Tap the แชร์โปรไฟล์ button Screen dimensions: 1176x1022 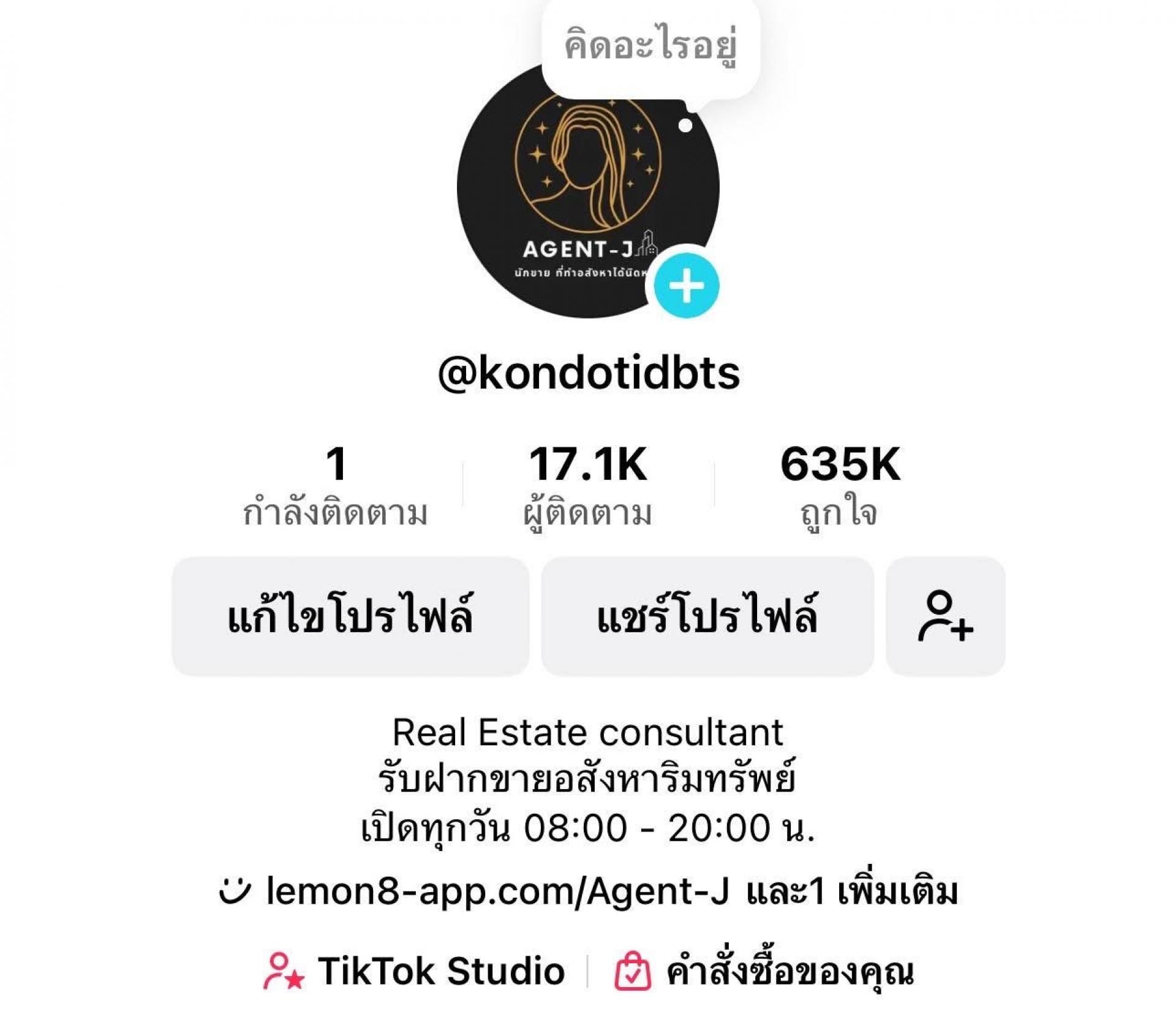pyautogui.click(x=707, y=616)
